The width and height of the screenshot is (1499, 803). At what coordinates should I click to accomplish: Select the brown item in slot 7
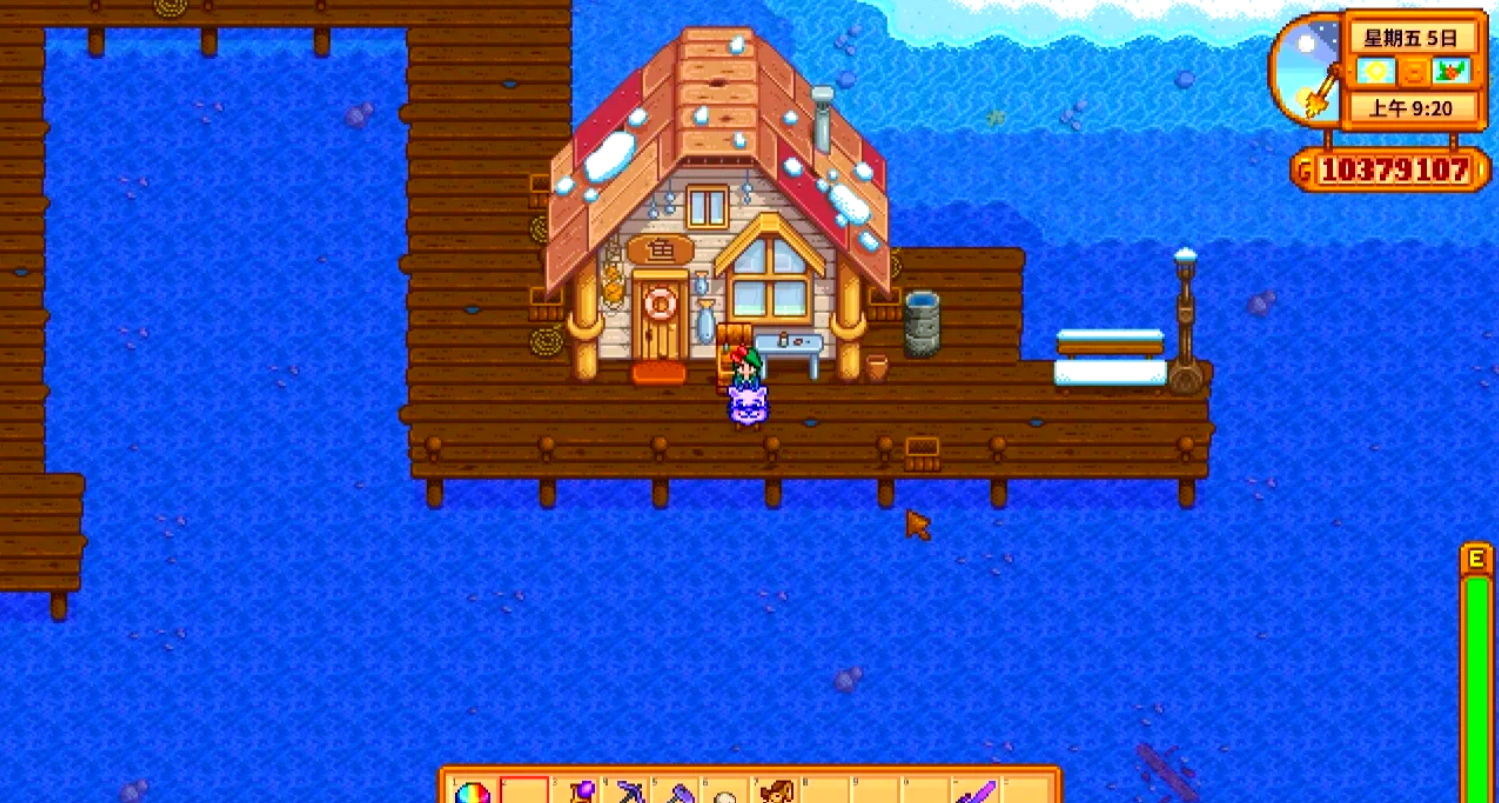pyautogui.click(x=775, y=791)
